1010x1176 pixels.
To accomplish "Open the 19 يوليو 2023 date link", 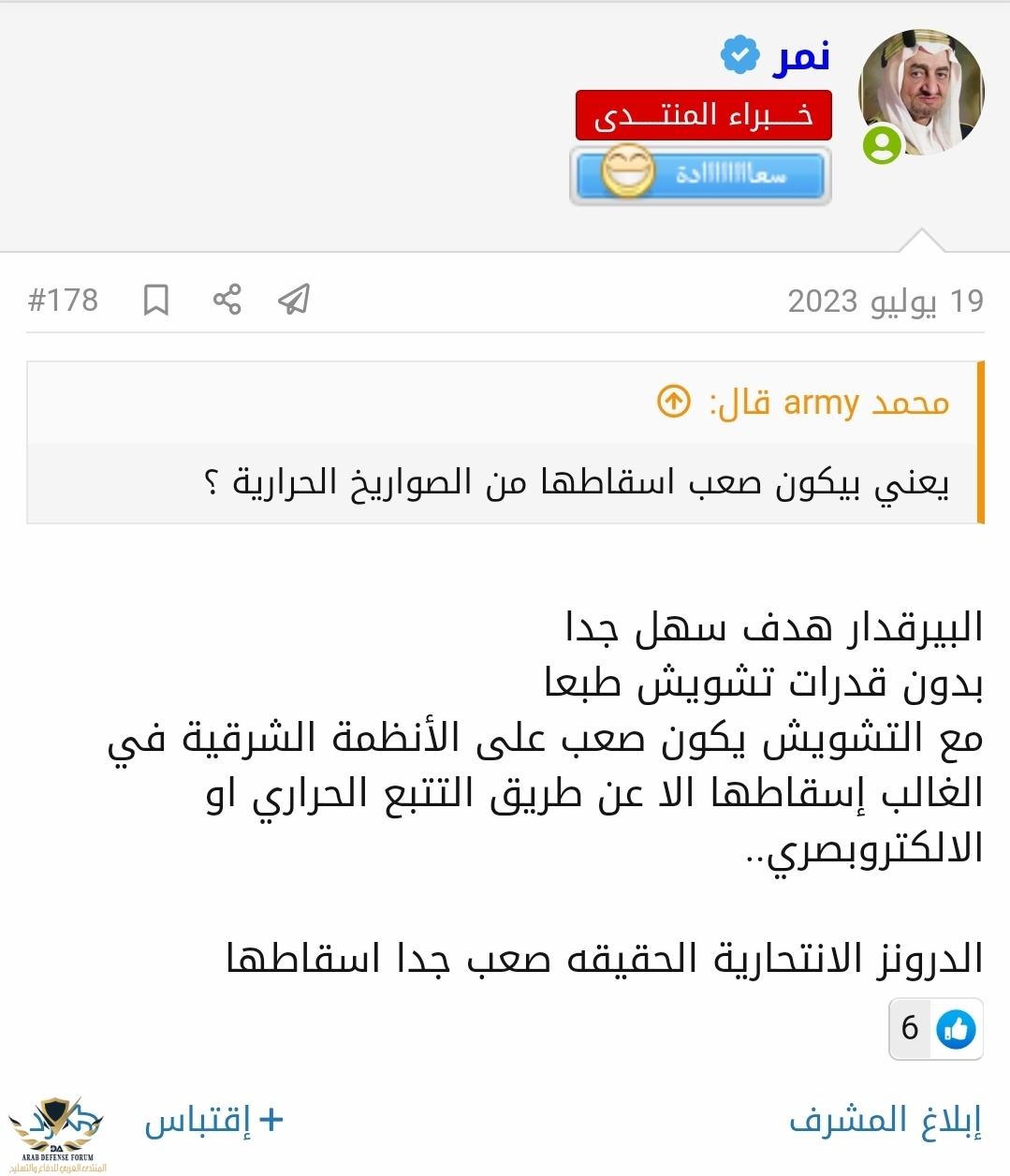I will tap(885, 301).
